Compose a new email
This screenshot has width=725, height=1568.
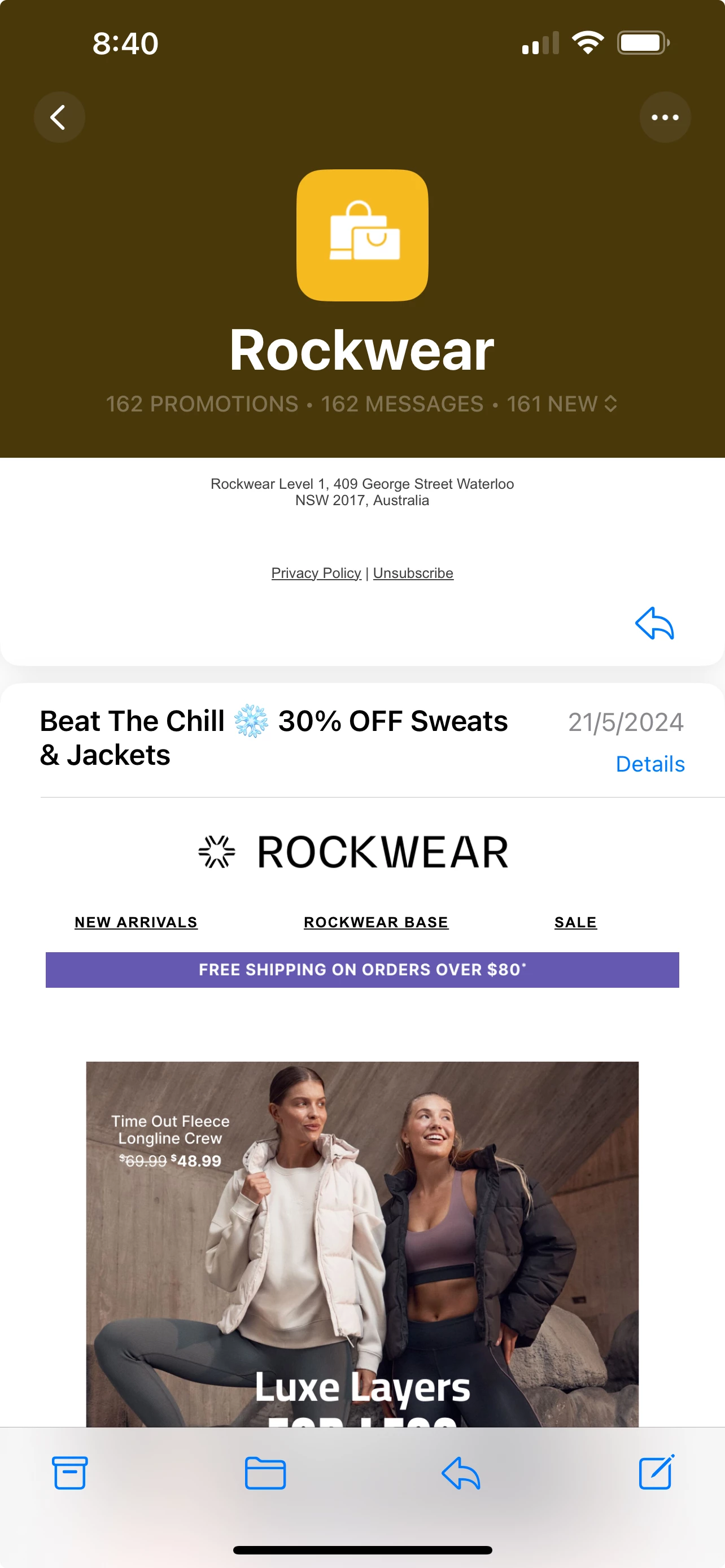point(656,1473)
